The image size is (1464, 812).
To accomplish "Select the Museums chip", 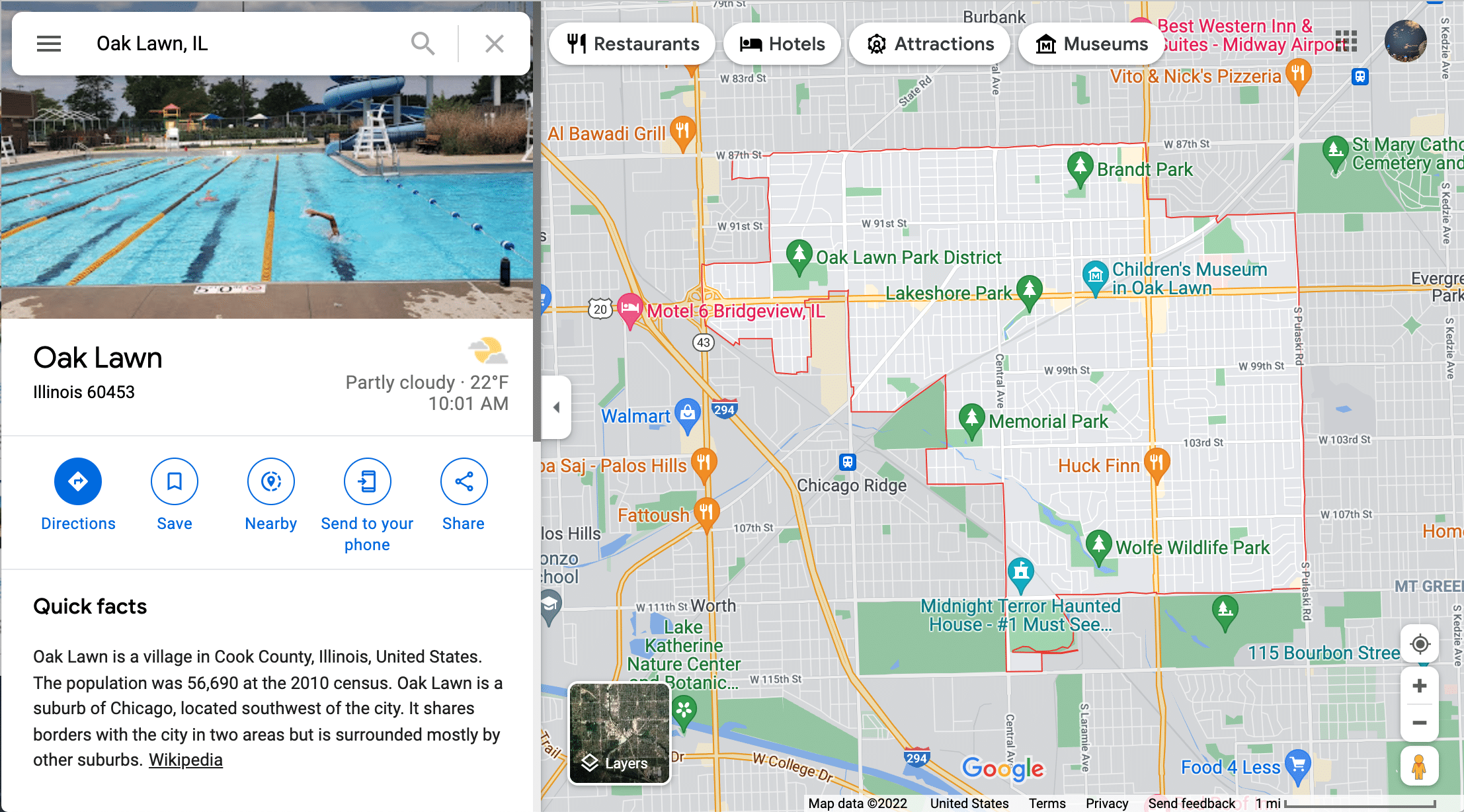I will pos(1092,44).
